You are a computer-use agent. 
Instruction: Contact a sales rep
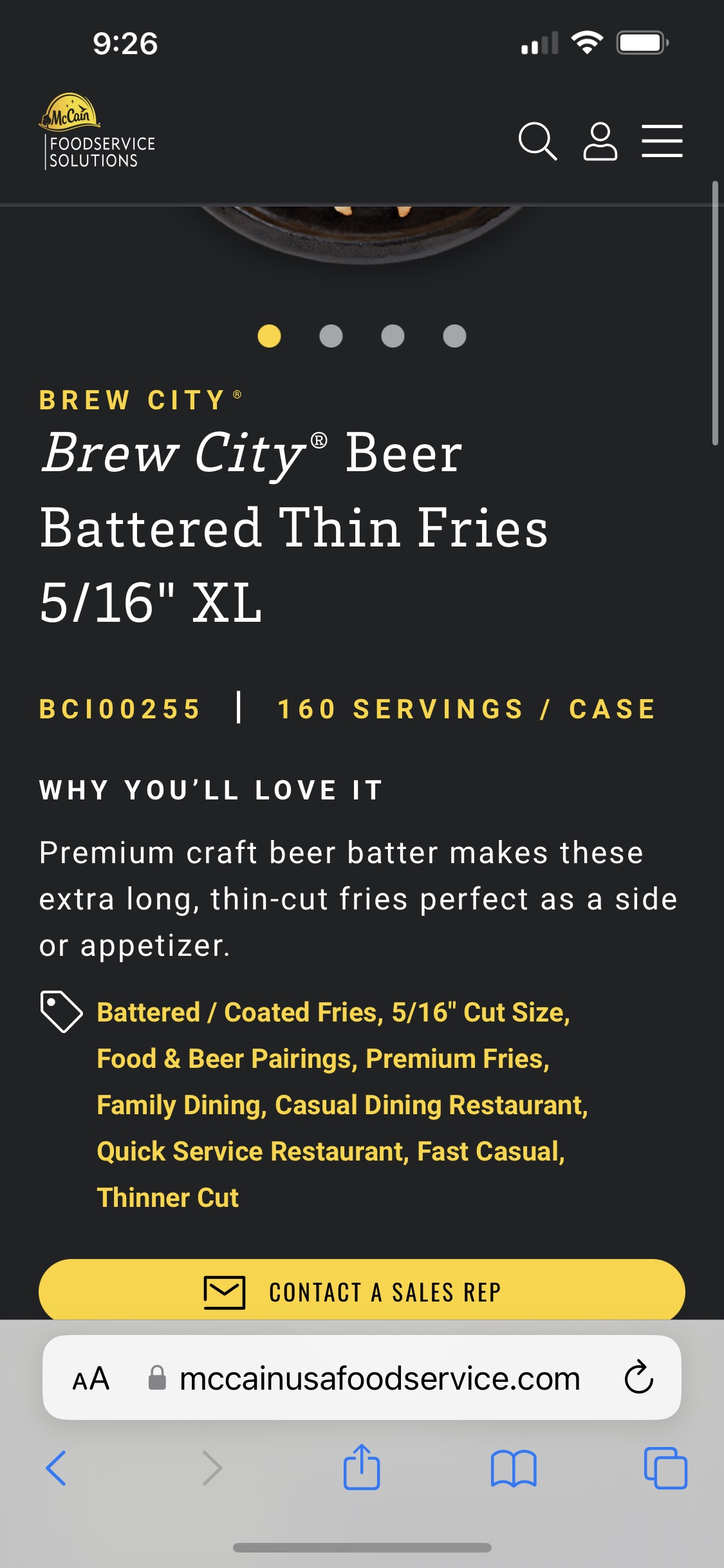point(362,1291)
